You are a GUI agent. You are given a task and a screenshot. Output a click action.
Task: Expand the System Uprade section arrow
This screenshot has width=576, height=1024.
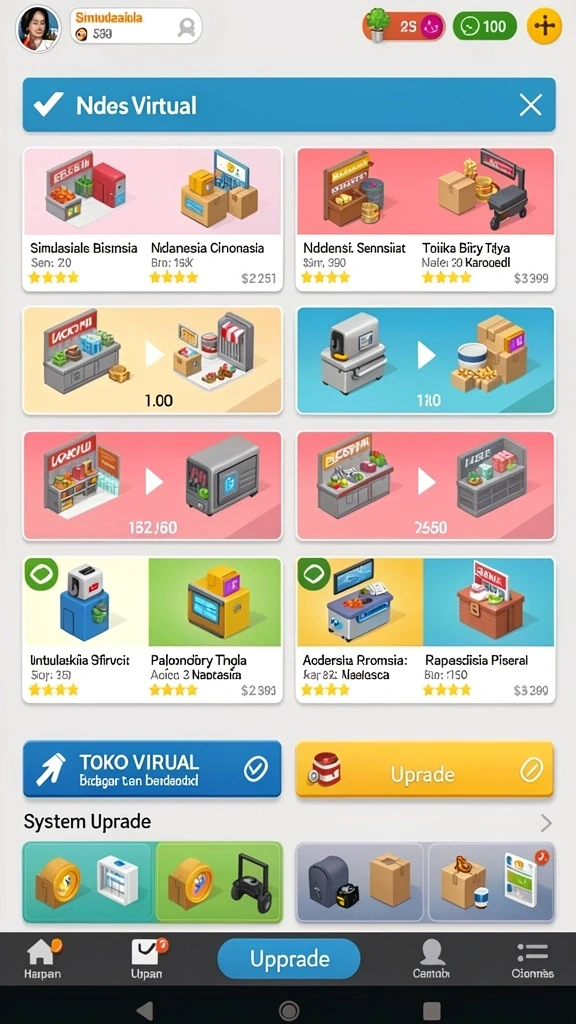click(546, 823)
